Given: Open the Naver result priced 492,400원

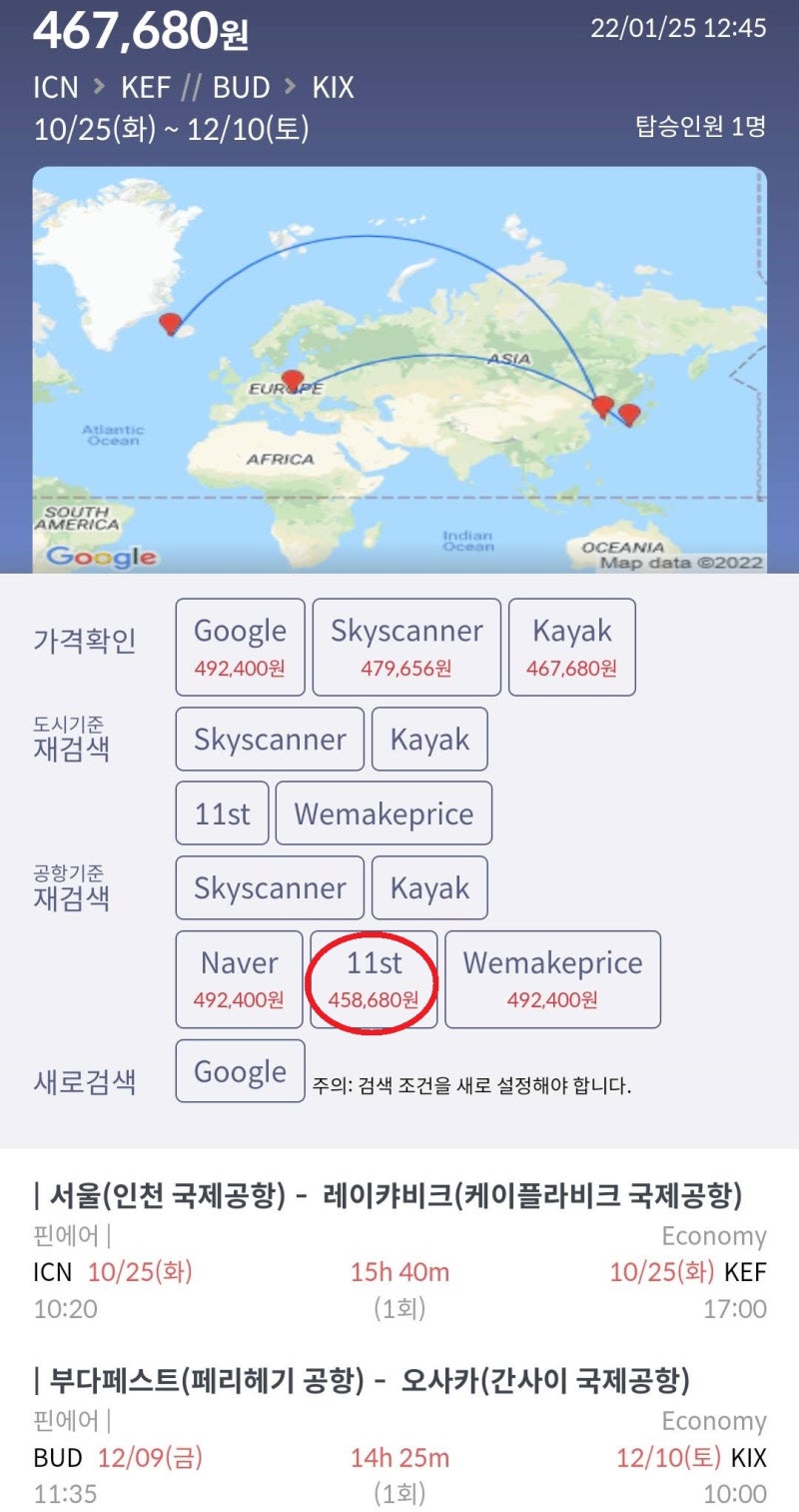Looking at the screenshot, I should tap(240, 979).
